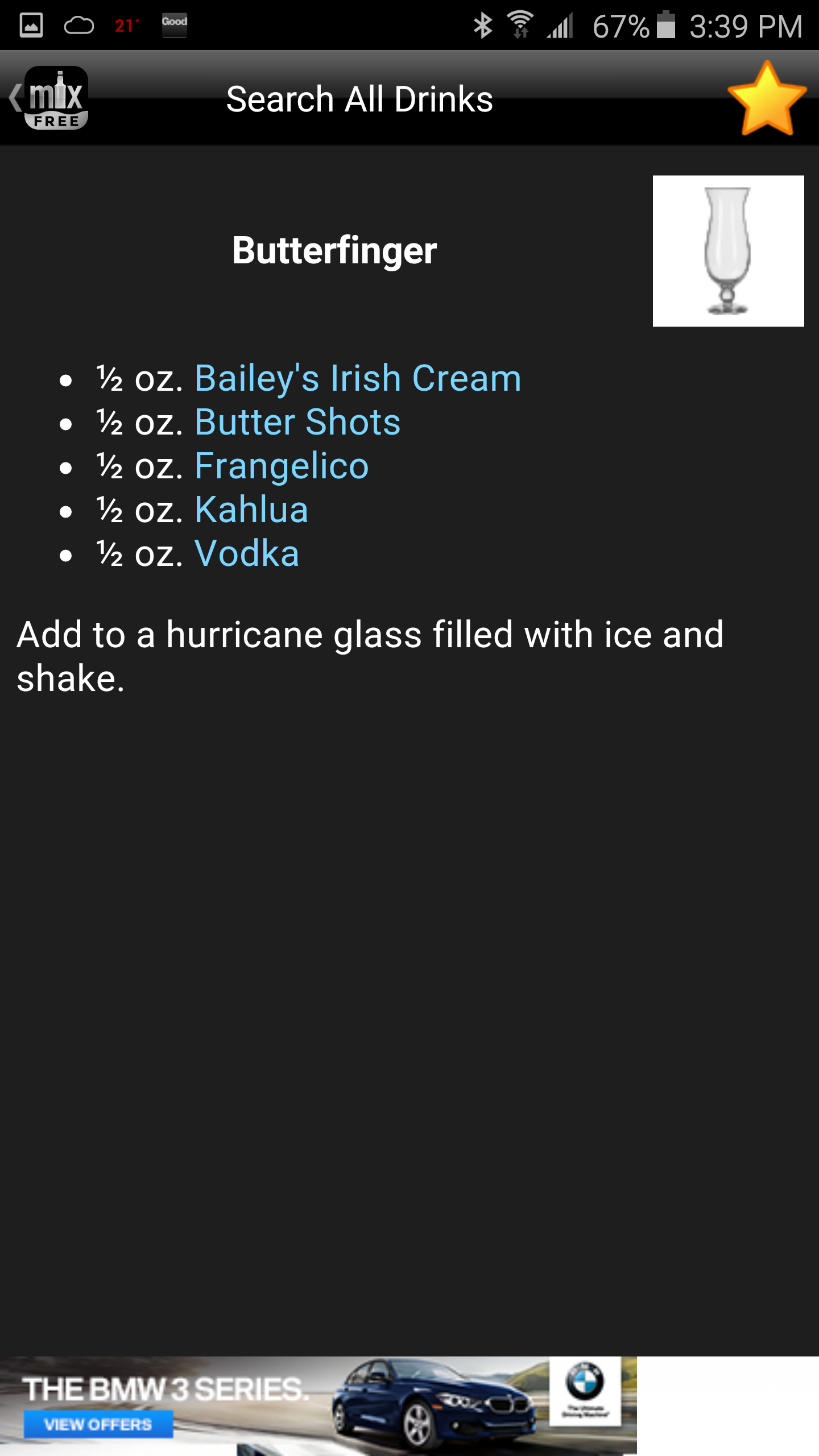Open the Bailey's Irish Cream ingredient link
Image resolution: width=819 pixels, height=1456 pixels.
[x=357, y=378]
